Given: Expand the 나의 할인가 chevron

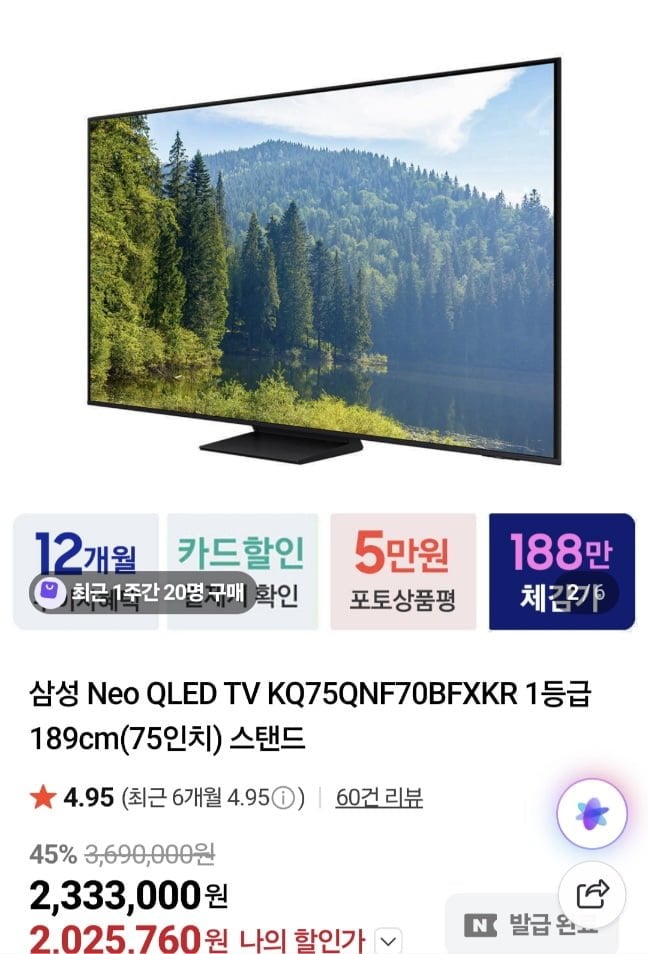Looking at the screenshot, I should [x=390, y=941].
